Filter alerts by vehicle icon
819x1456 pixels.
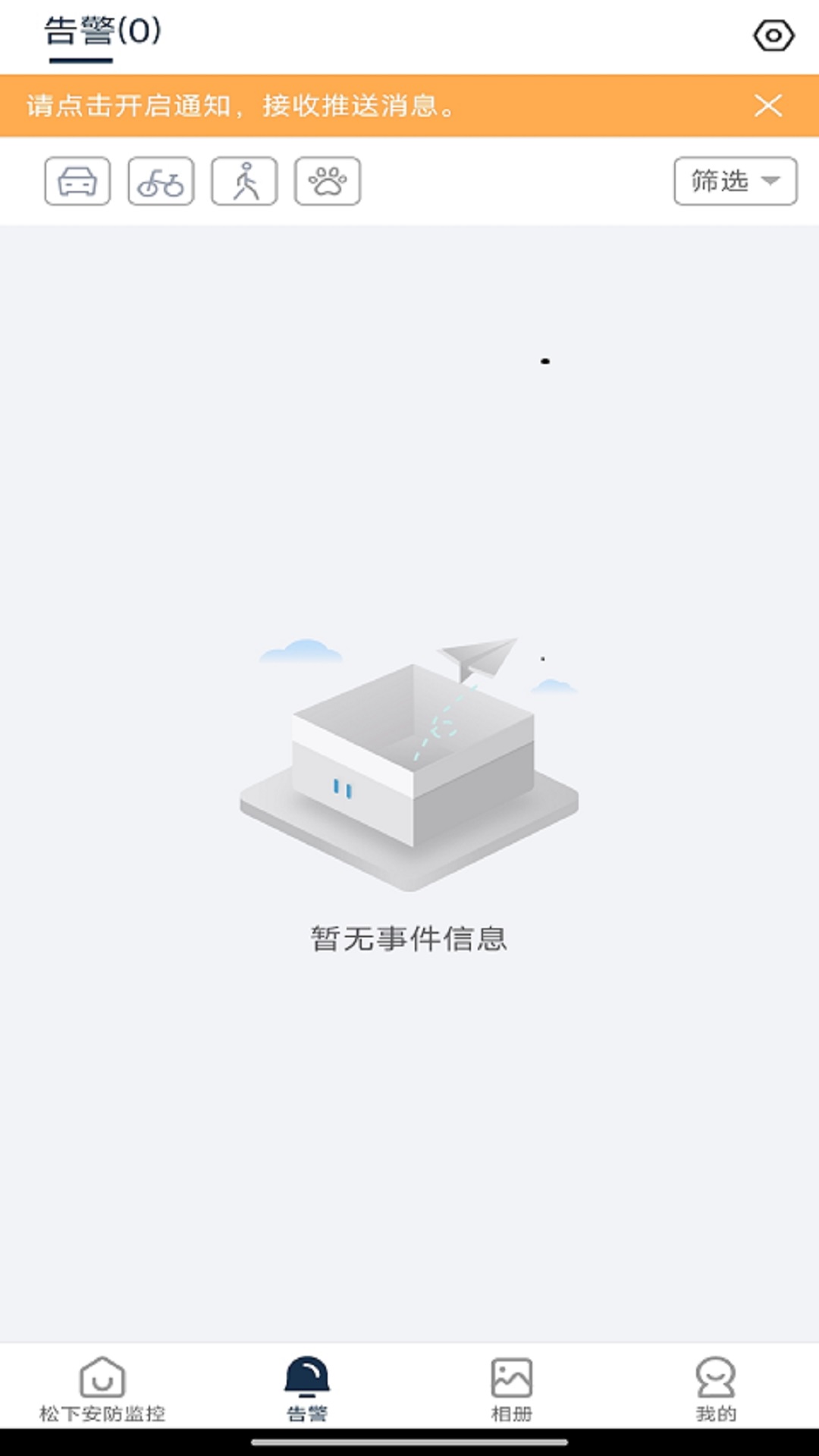tap(77, 181)
